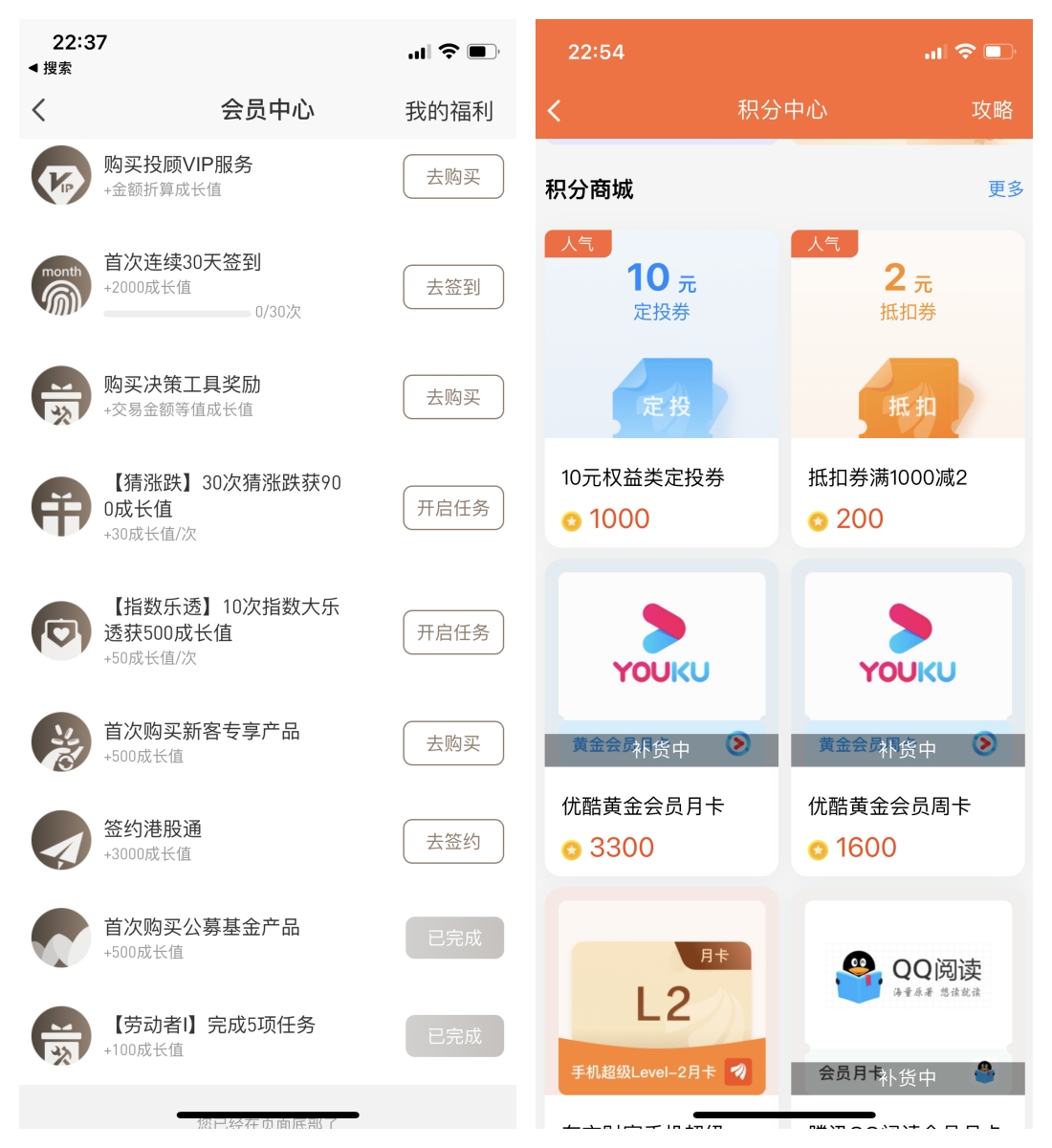Open the 10元权益类定投券 card

661,387
